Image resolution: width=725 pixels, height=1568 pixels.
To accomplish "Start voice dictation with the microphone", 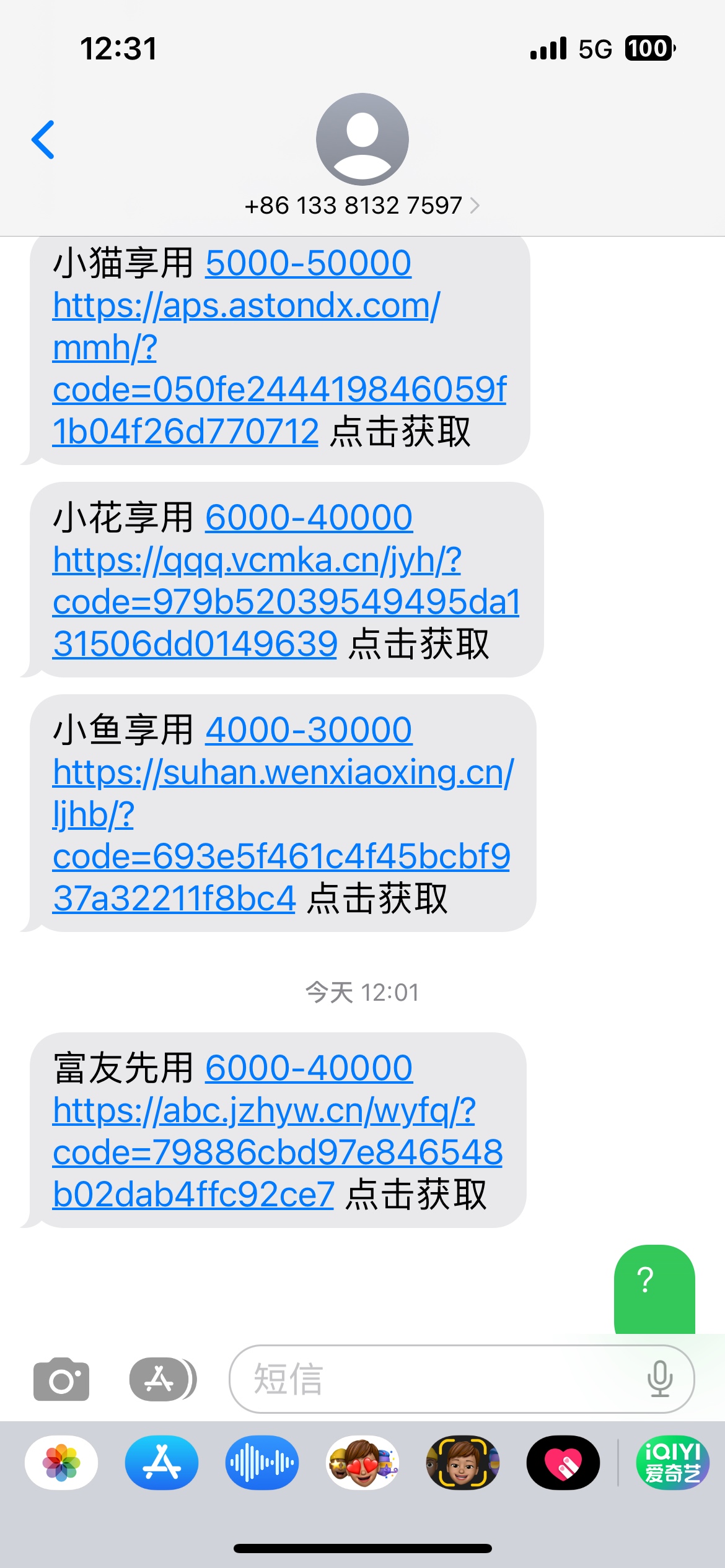I will pos(660,1379).
